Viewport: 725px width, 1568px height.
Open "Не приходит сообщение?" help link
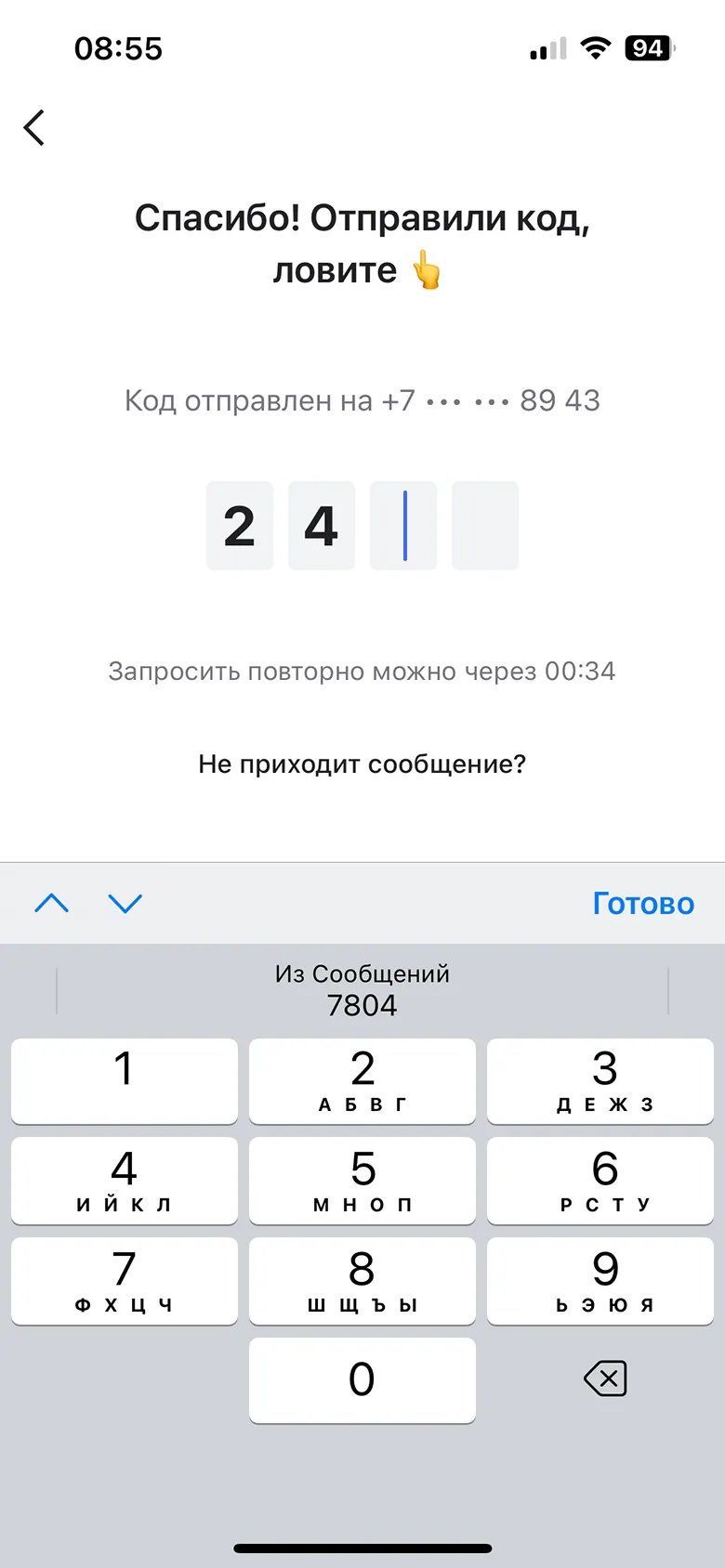(362, 764)
